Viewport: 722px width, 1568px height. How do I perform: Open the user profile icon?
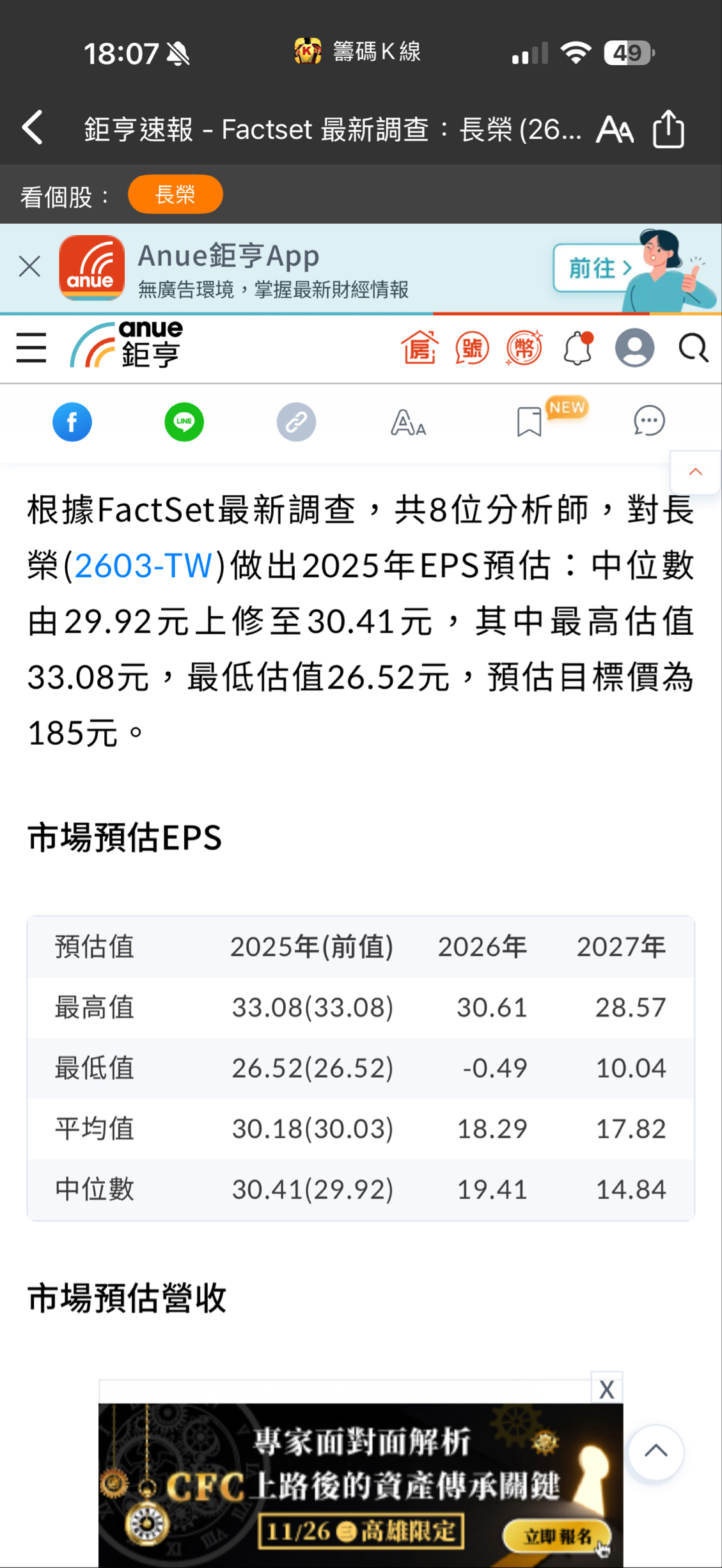tap(634, 348)
